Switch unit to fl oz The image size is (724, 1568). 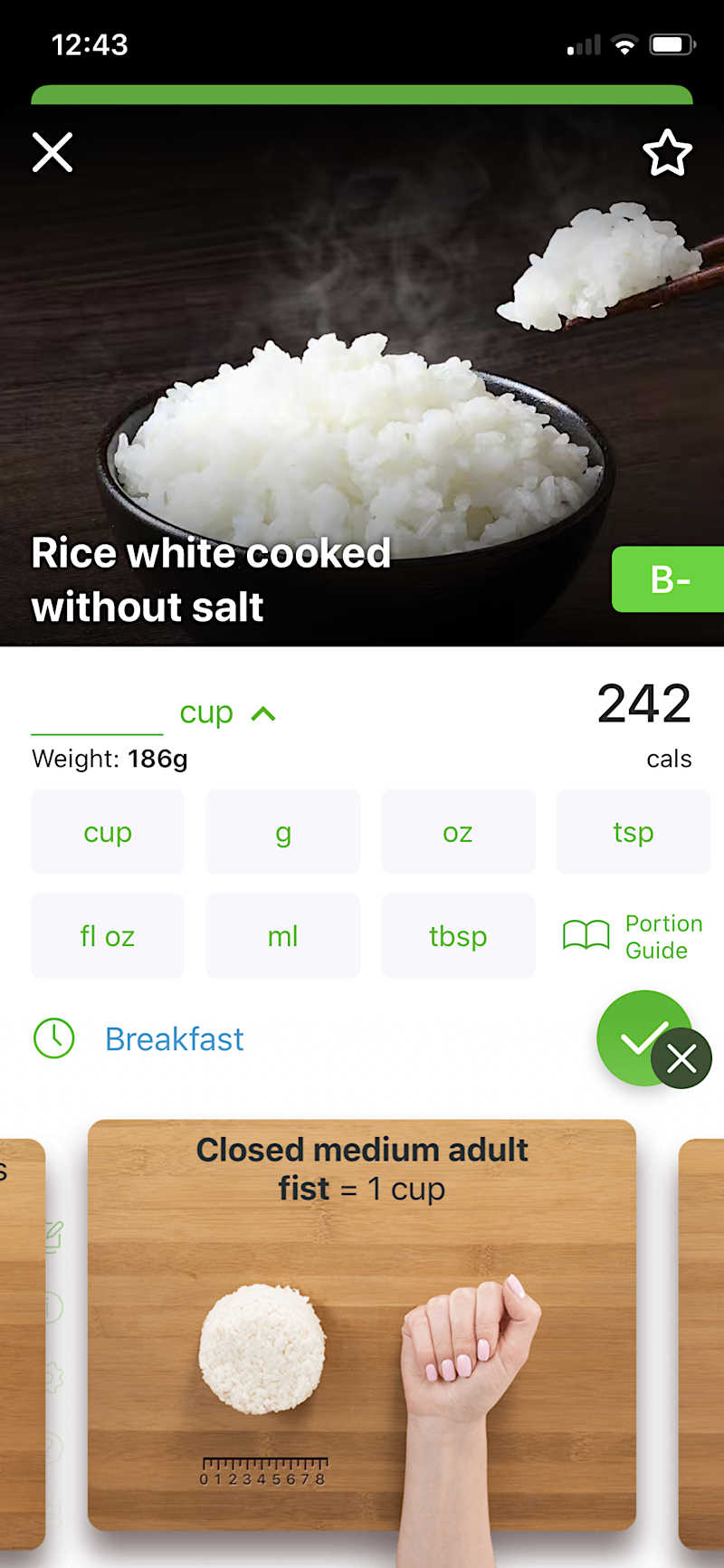pos(108,936)
